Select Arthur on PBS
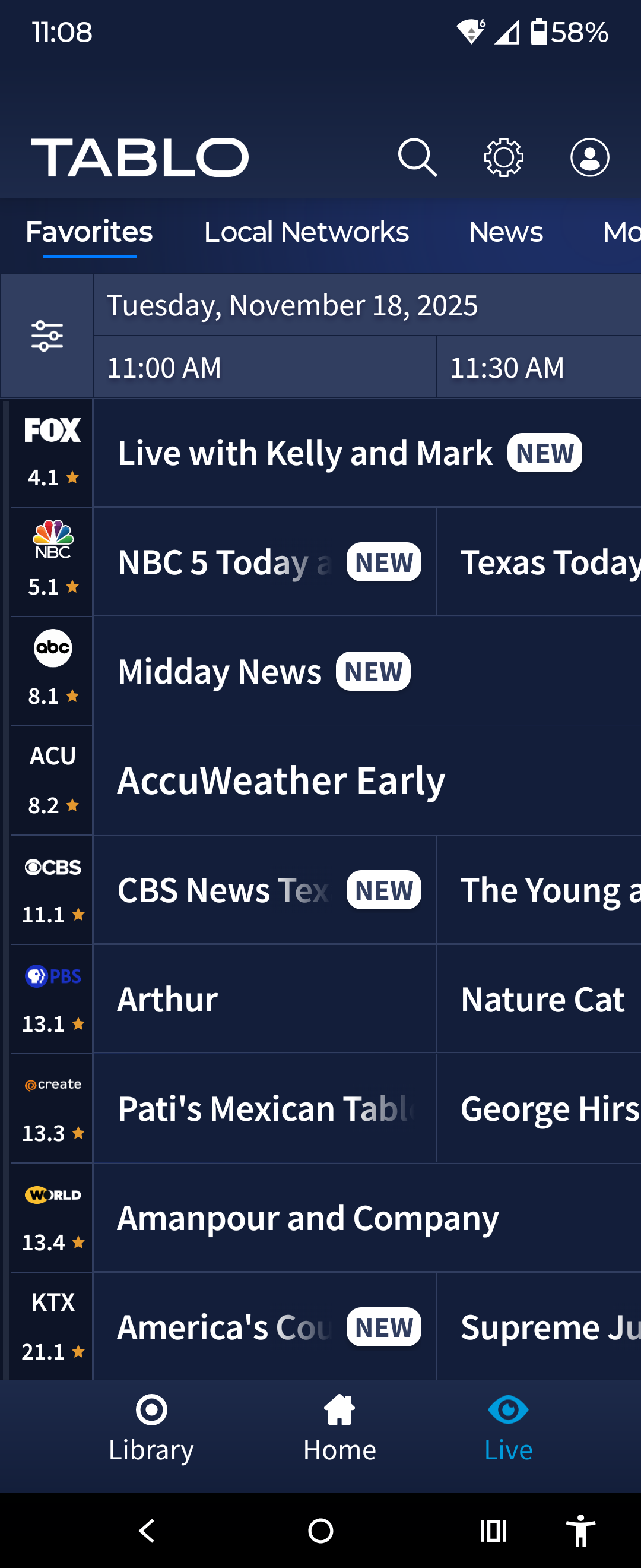The image size is (641, 1568). click(265, 999)
